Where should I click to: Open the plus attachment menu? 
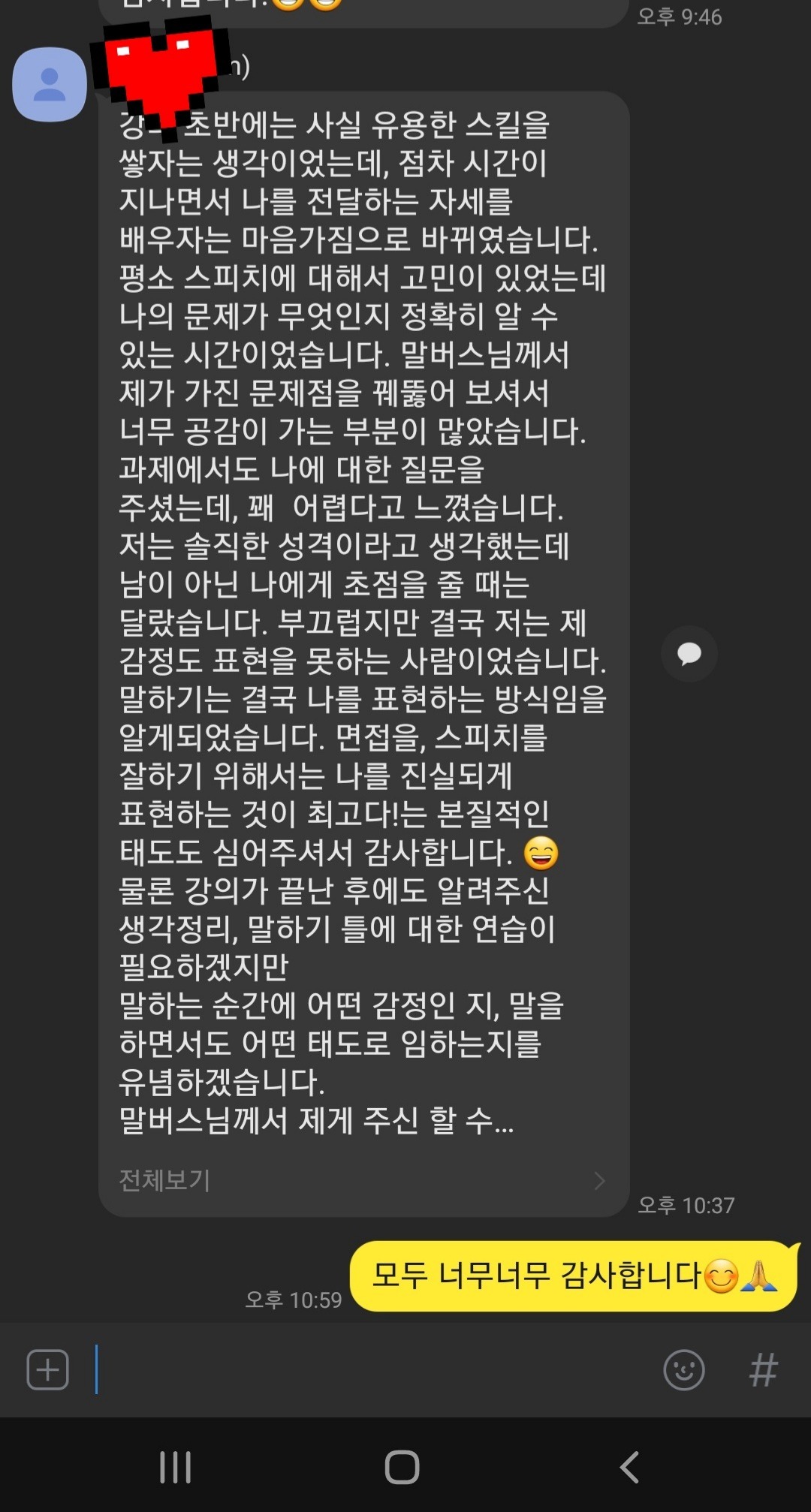48,1369
